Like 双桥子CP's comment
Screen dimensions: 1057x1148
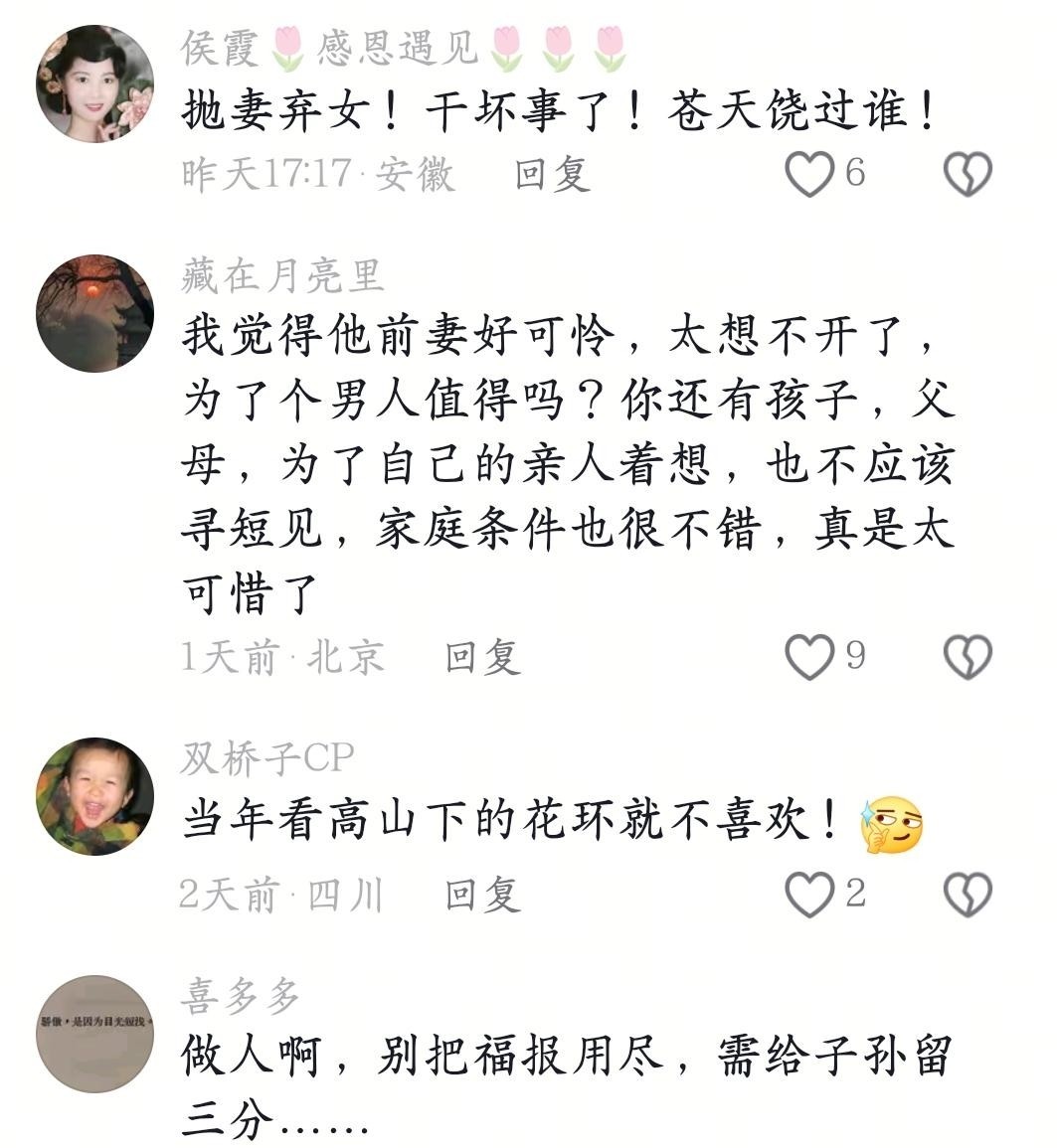809,895
